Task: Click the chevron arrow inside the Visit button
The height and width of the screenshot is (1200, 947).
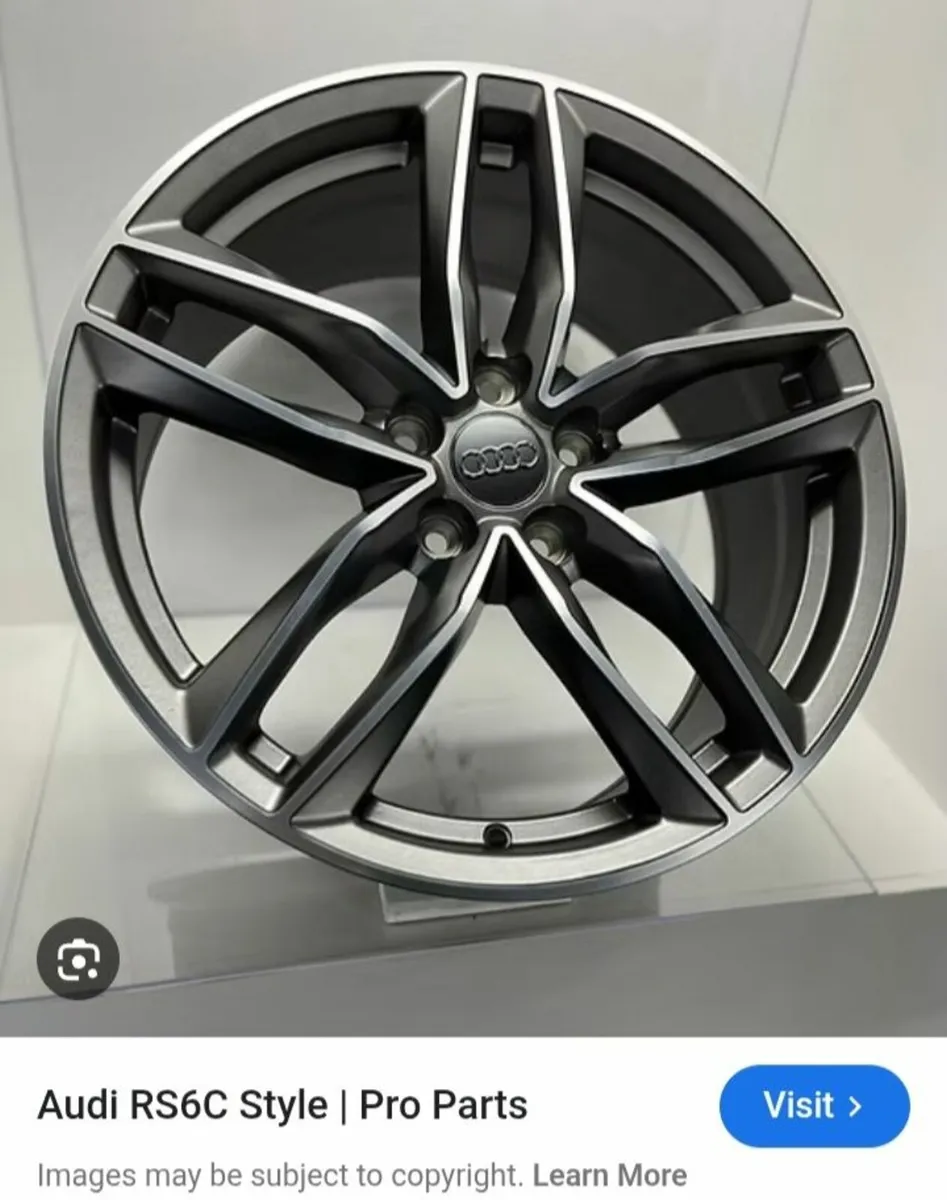Action: point(856,1106)
